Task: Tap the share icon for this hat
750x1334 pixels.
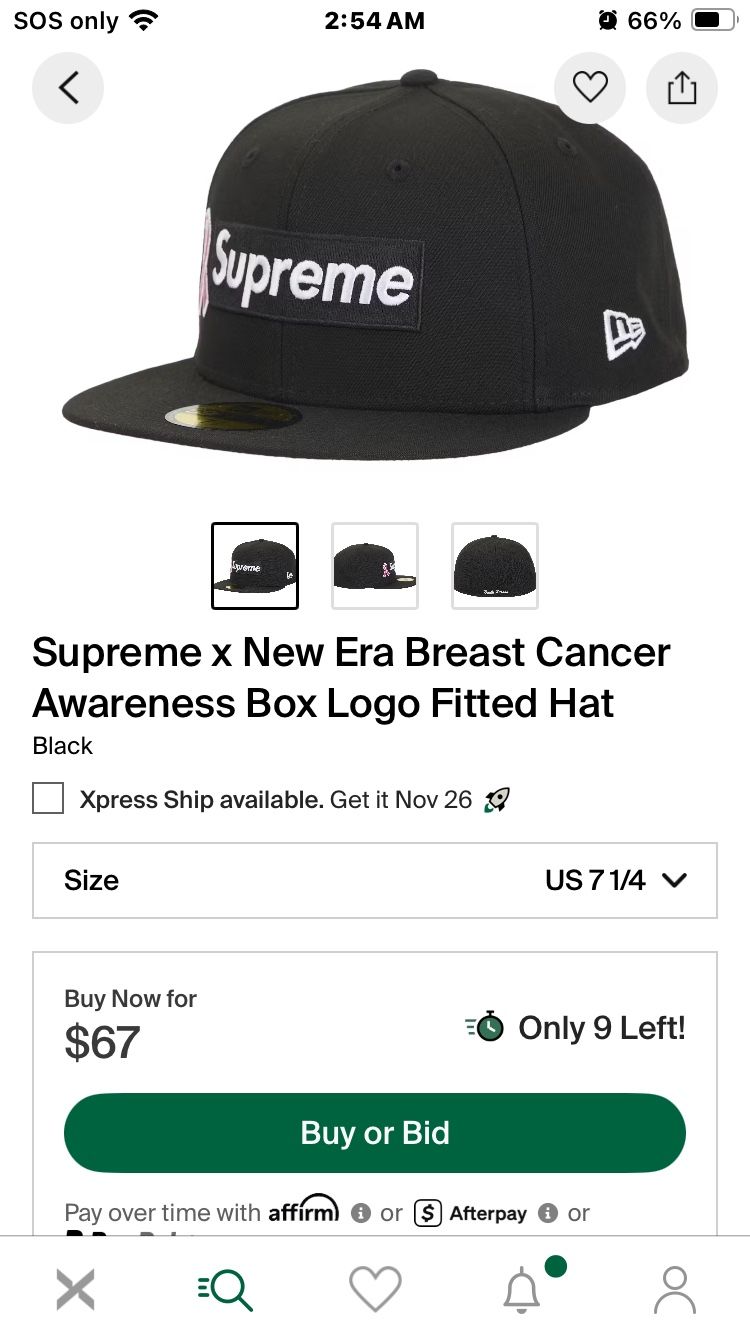Action: (x=682, y=88)
